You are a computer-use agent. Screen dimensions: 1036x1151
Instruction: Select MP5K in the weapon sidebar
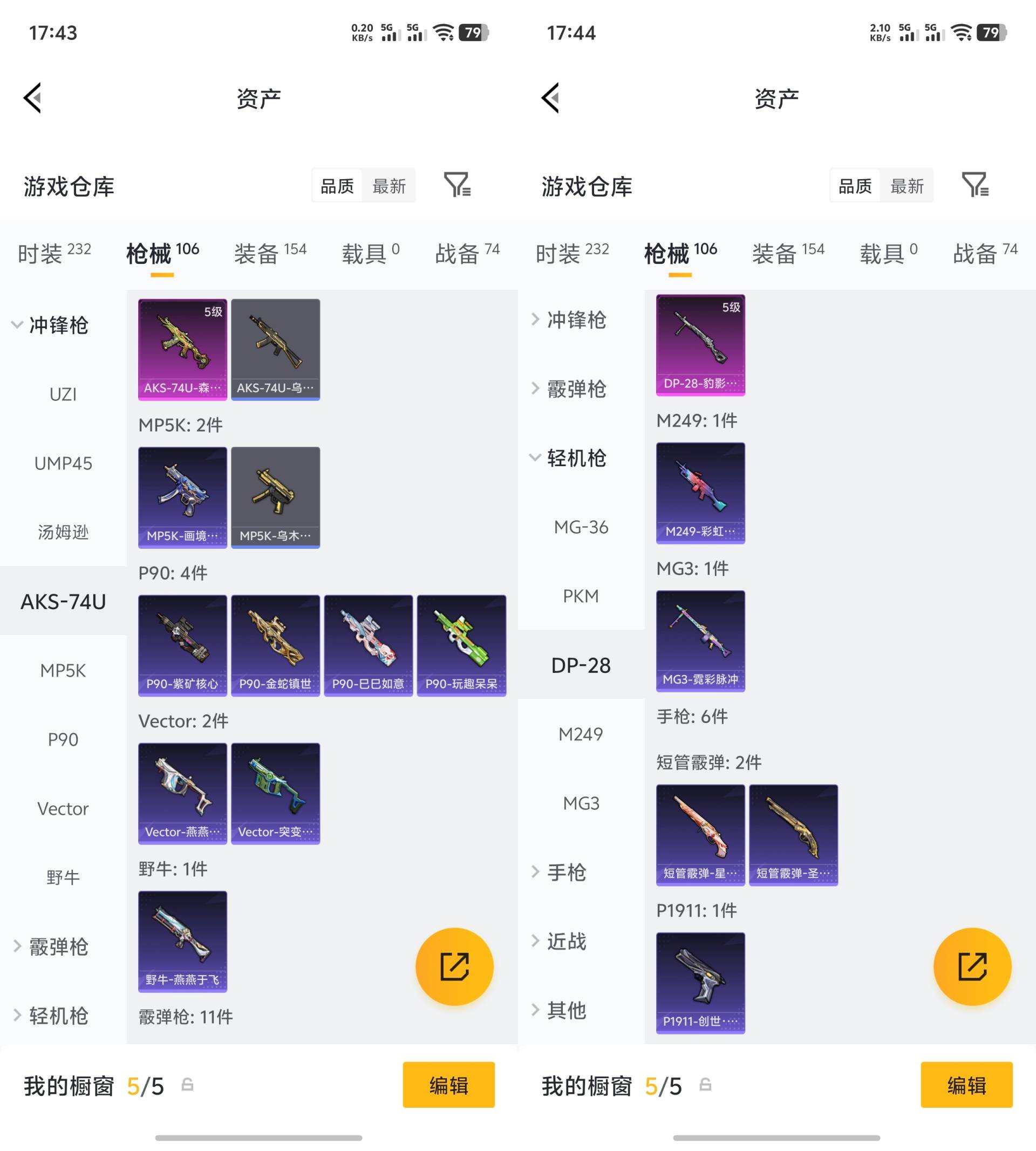click(x=63, y=671)
